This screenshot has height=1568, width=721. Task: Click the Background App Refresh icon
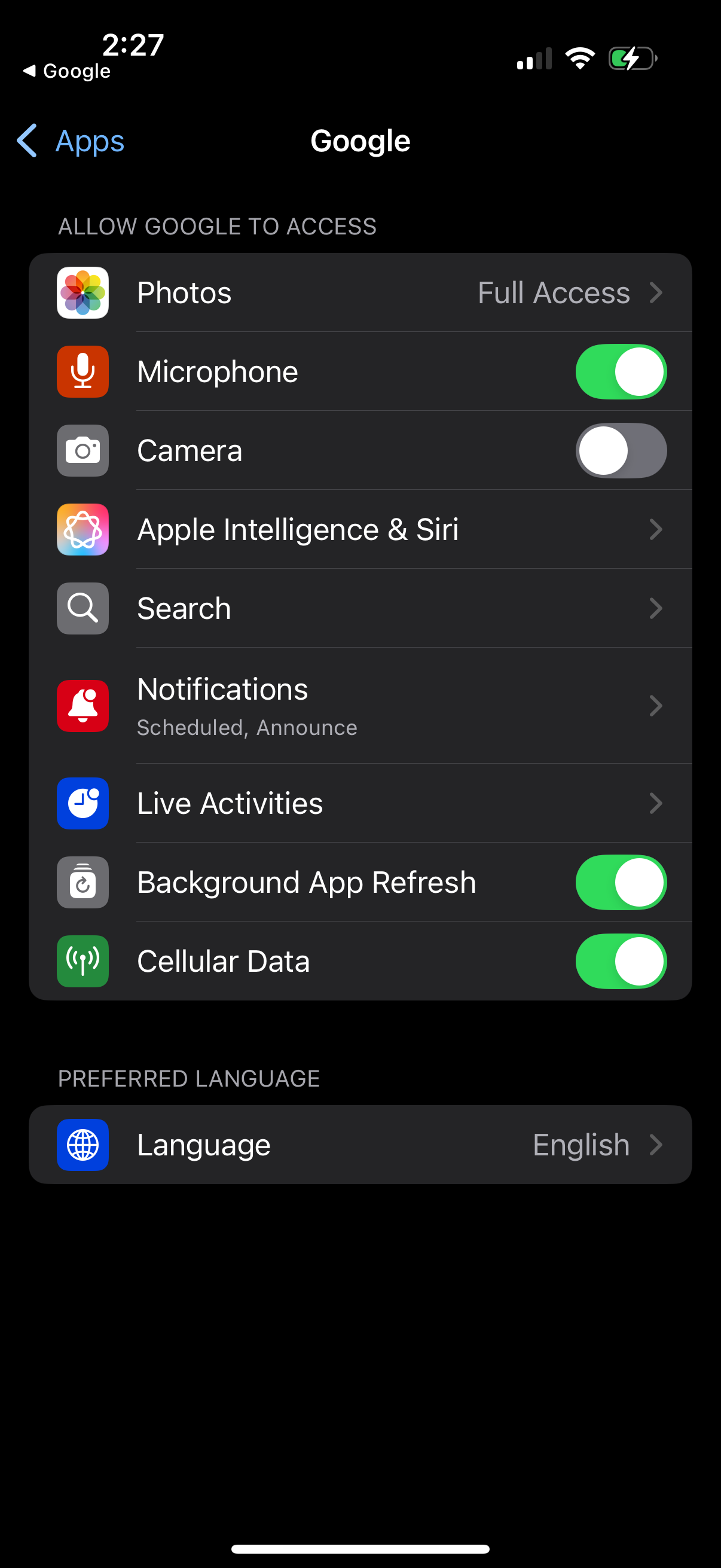click(x=82, y=882)
